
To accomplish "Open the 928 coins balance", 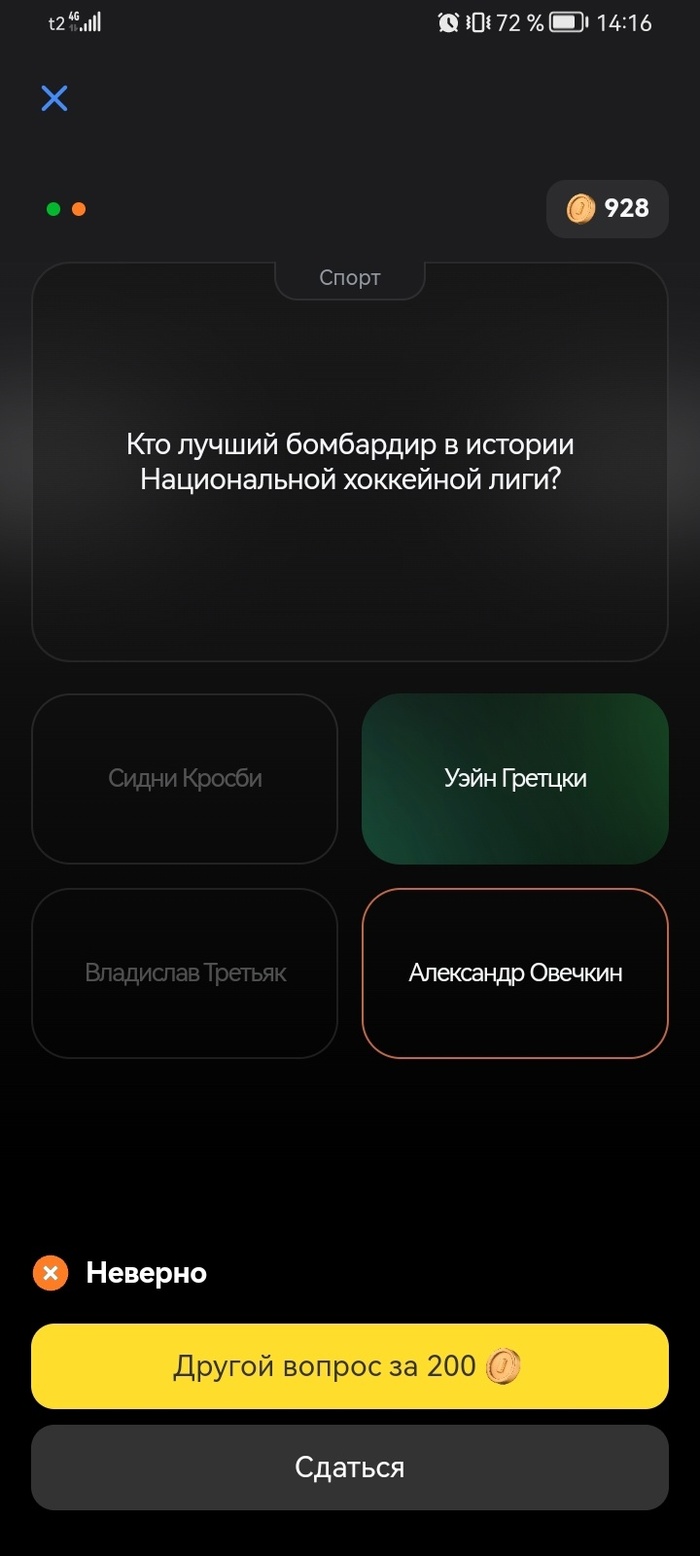I will [607, 209].
